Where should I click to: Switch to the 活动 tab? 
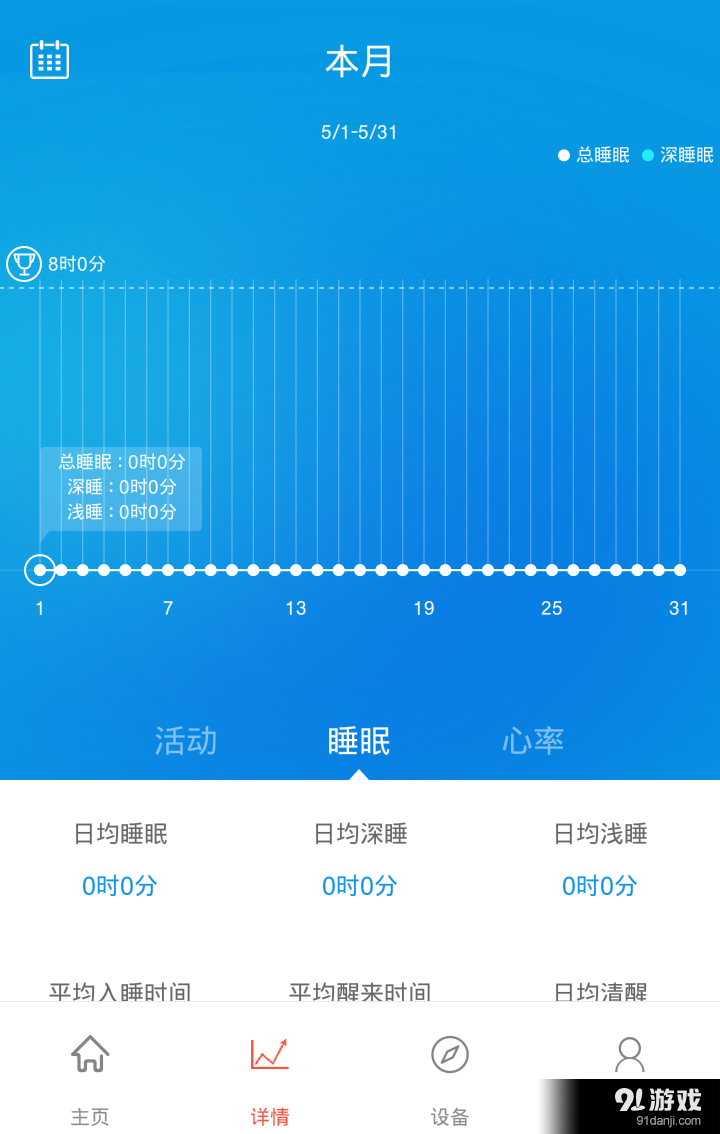(x=184, y=740)
